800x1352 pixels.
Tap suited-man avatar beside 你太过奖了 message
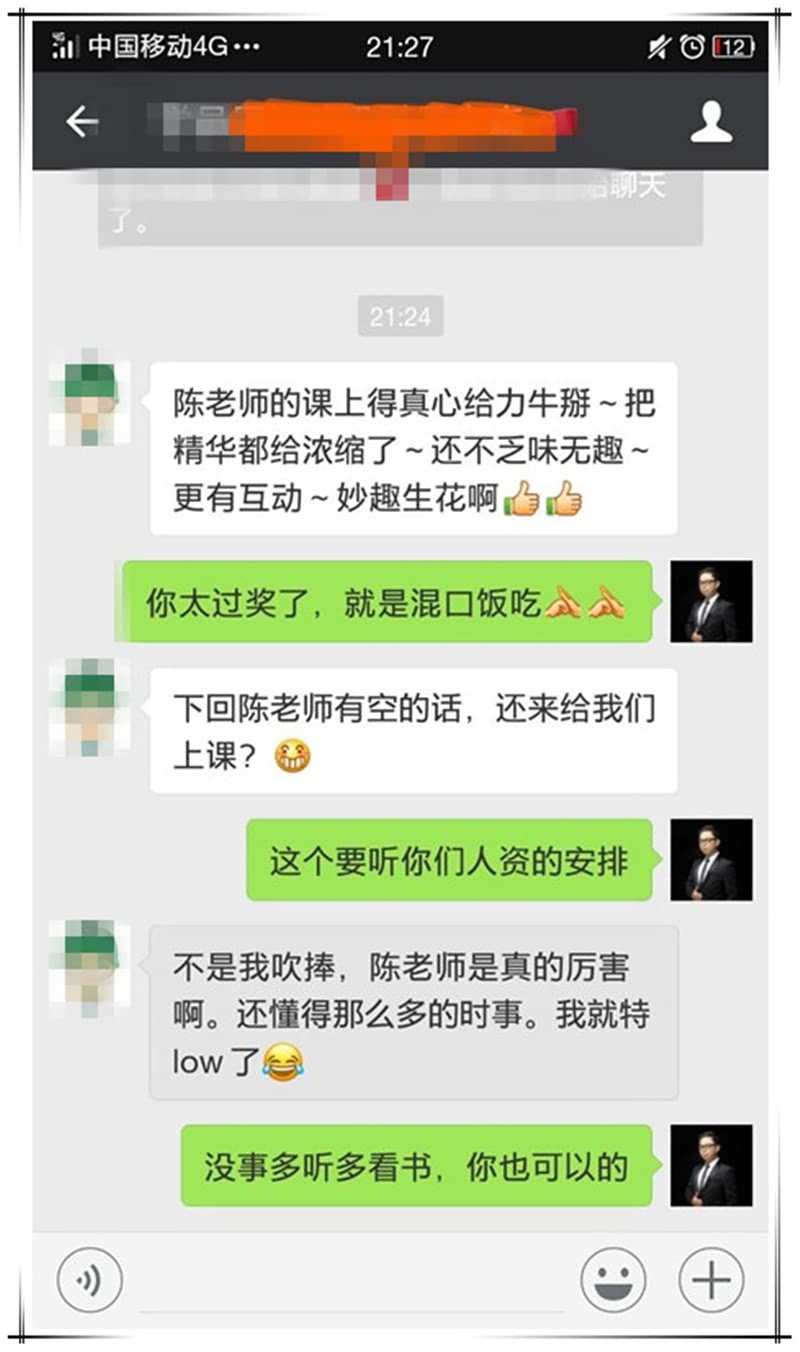711,600
